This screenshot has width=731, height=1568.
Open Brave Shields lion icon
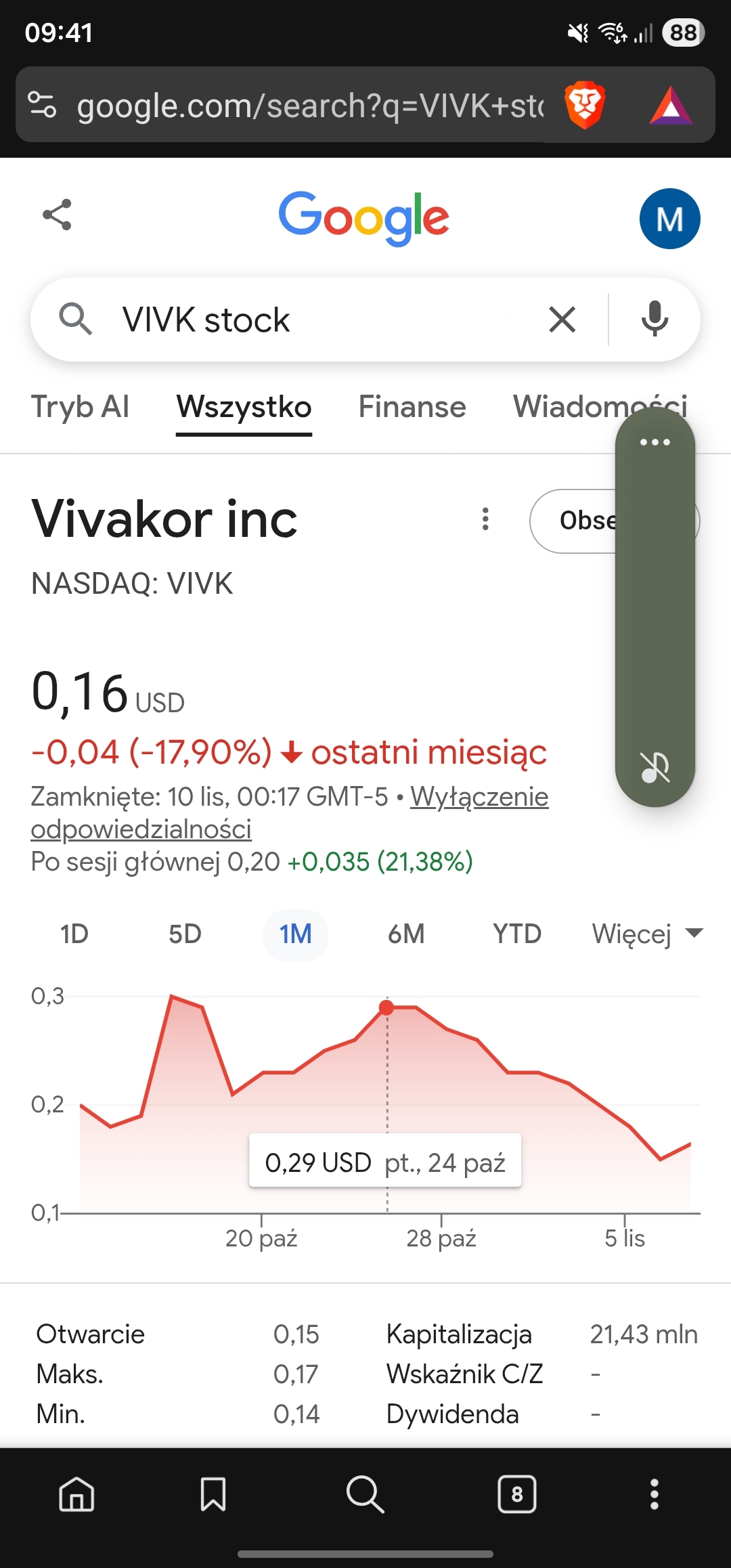click(584, 106)
